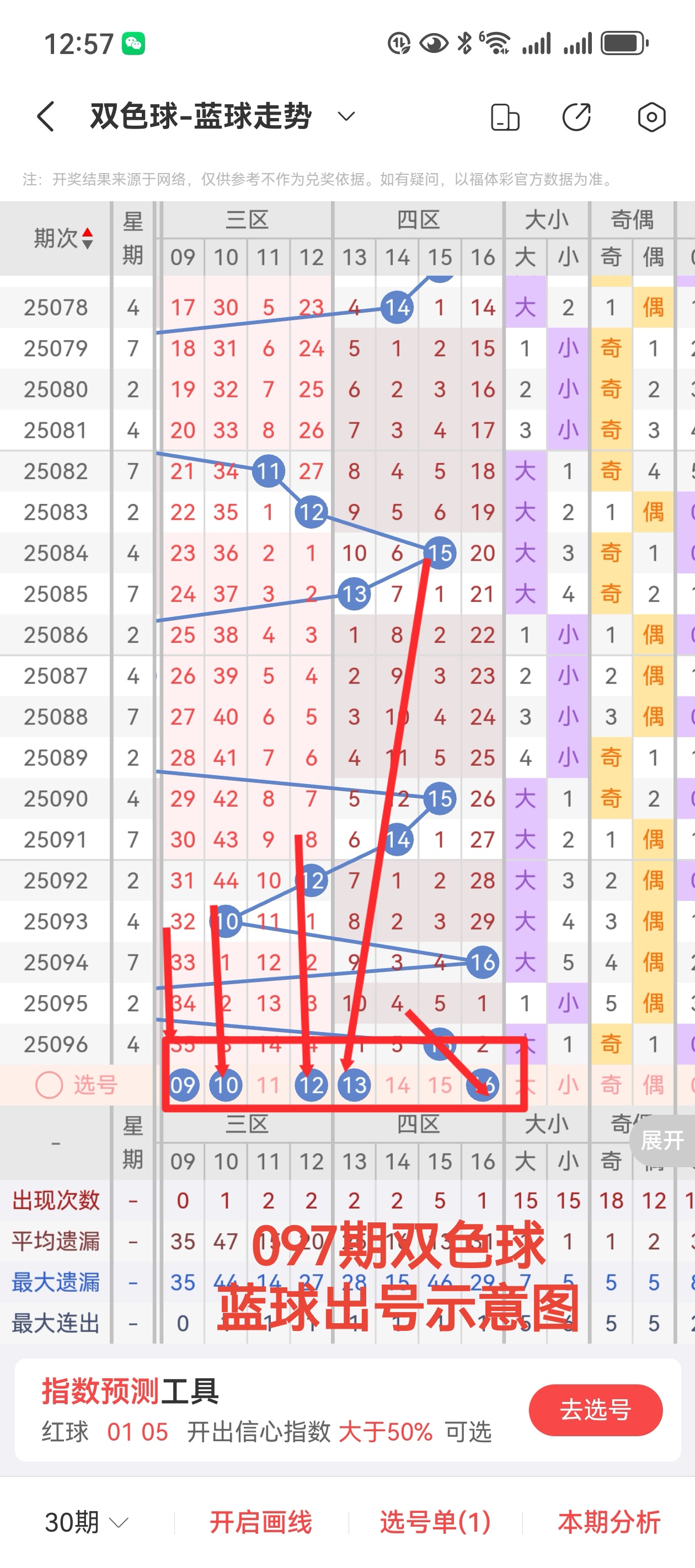
Task: Tap the row for period 25096
Action: tap(55, 1044)
